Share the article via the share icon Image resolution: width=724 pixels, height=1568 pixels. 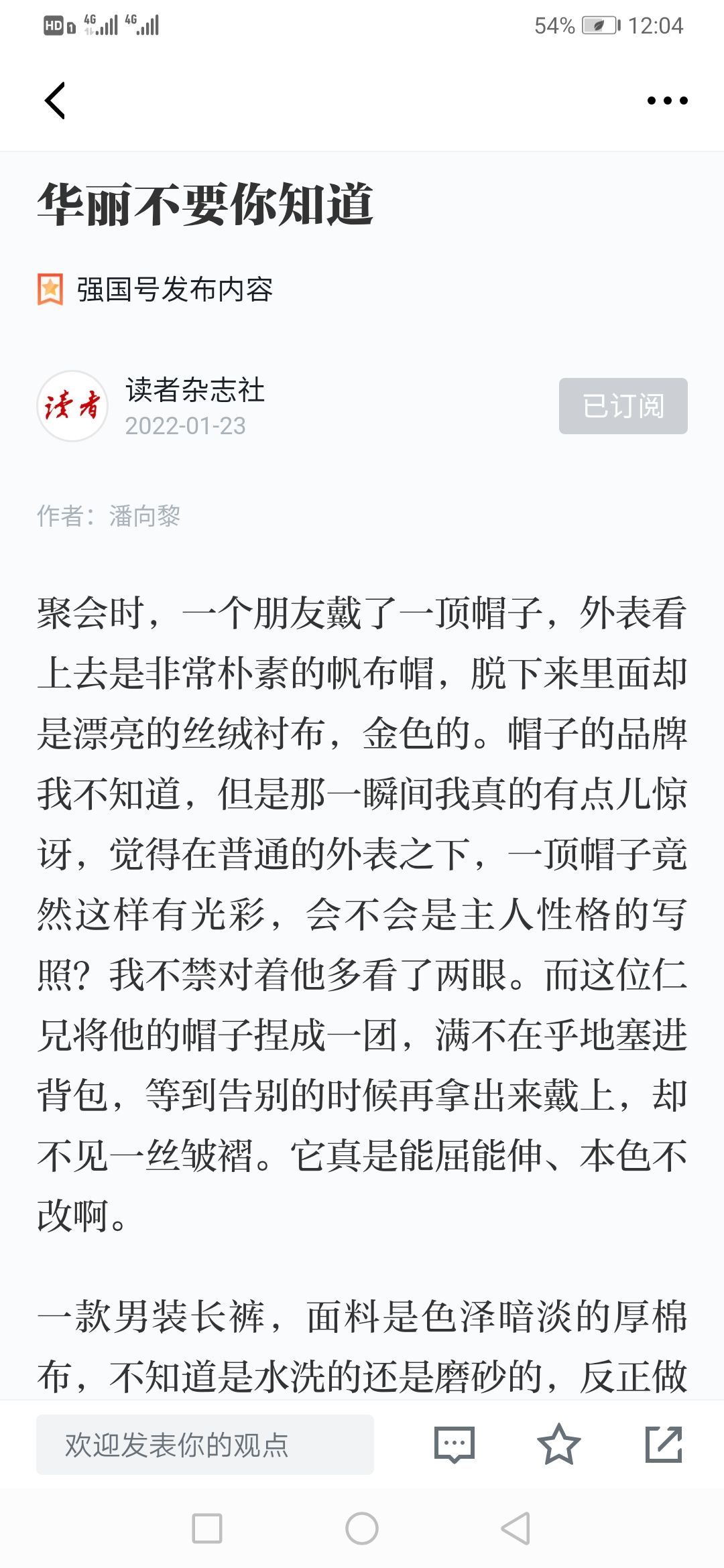664,1444
